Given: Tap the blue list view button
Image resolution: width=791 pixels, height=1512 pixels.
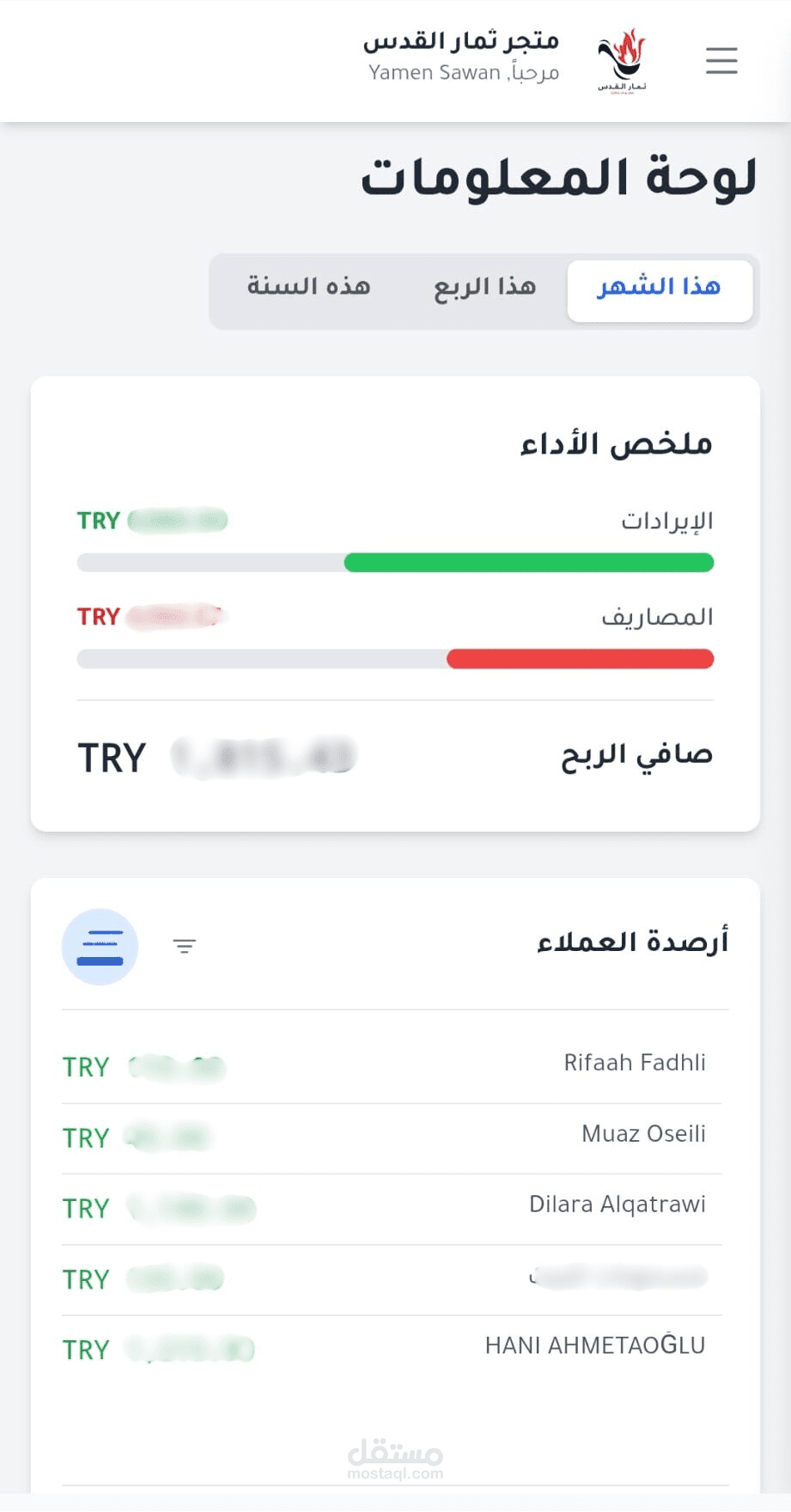Looking at the screenshot, I should [100, 947].
